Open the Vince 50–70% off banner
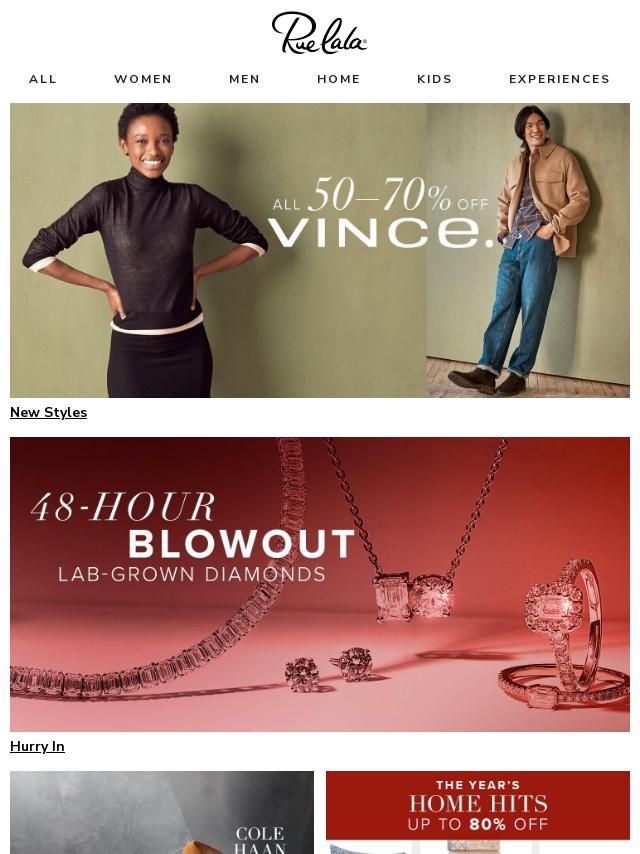The image size is (640, 854). click(320, 250)
